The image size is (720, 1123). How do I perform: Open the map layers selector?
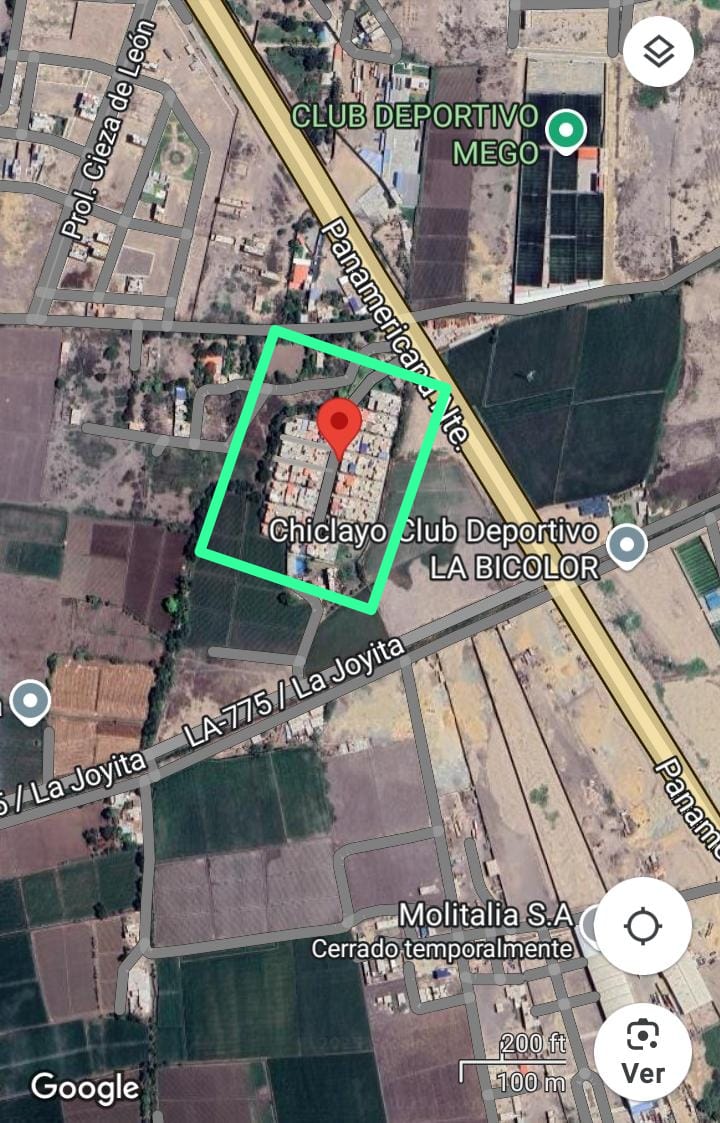coord(658,52)
